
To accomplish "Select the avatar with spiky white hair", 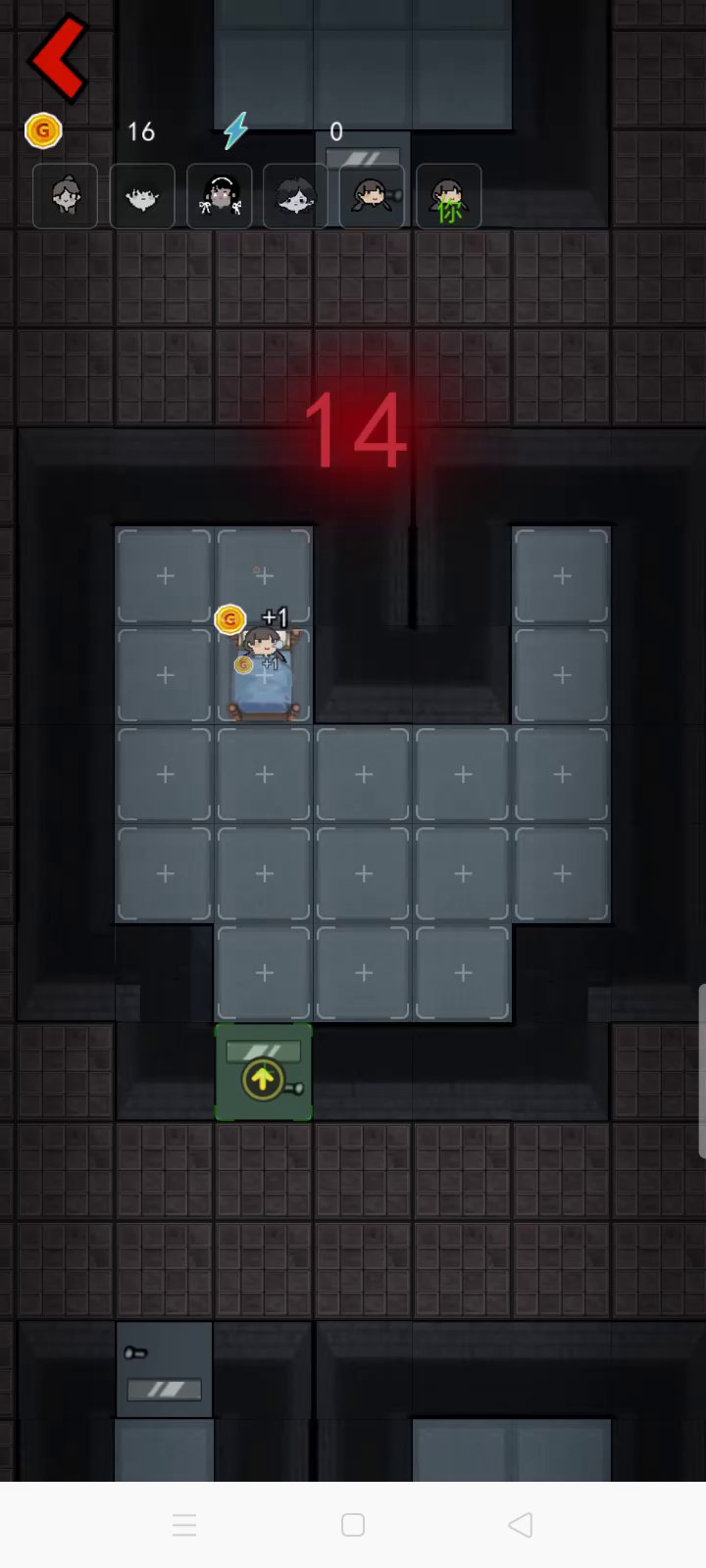I will click(142, 196).
